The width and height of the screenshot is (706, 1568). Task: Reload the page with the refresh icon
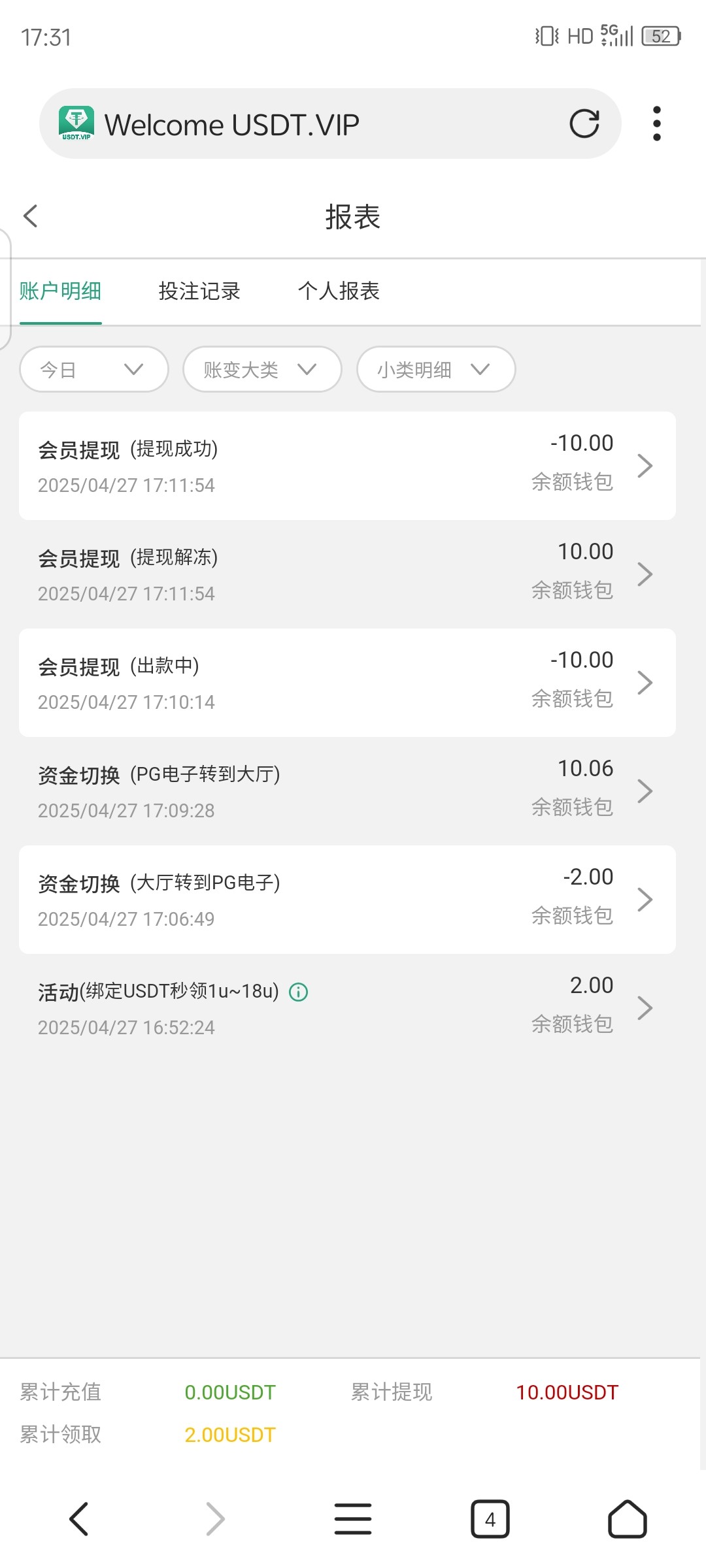pyautogui.click(x=584, y=123)
